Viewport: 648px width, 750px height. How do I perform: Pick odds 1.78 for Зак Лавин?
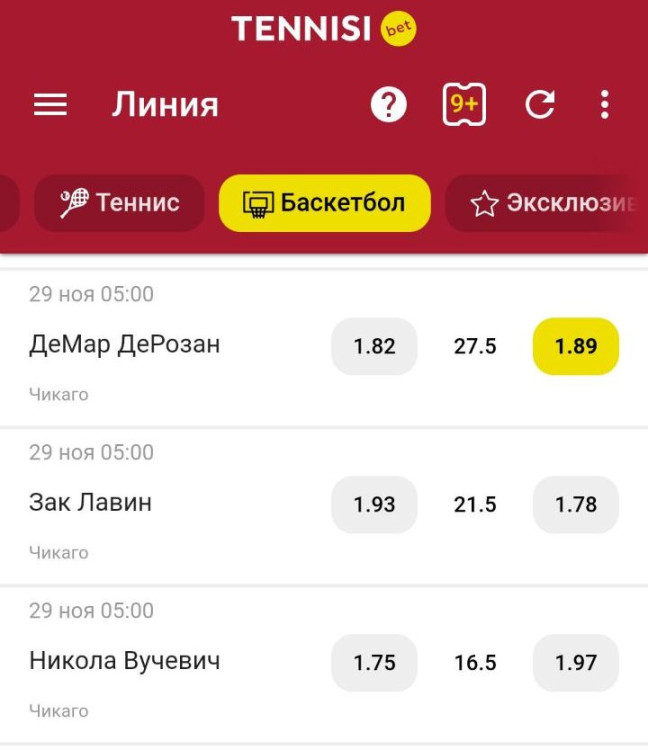(x=576, y=505)
